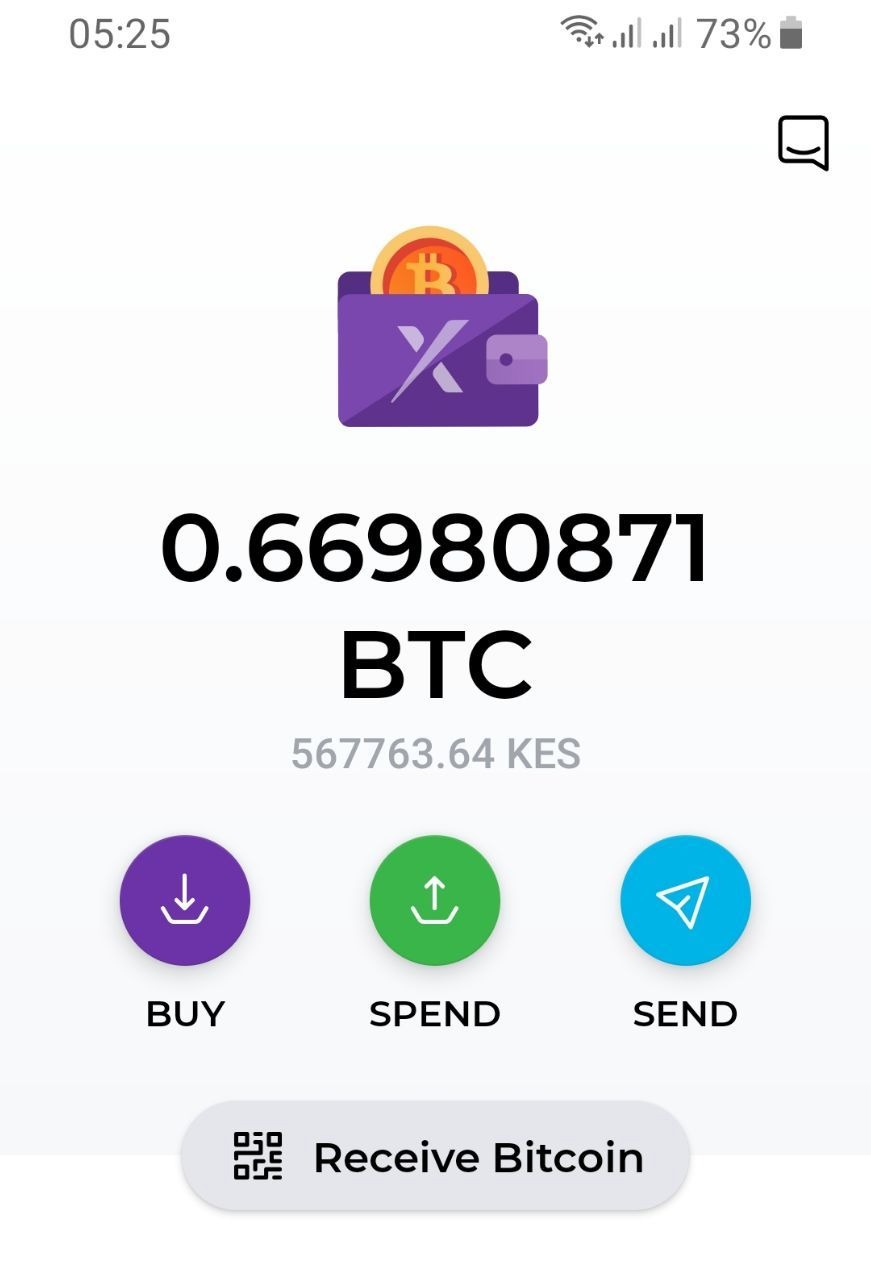The image size is (871, 1279).
Task: Tap the purple BUY button
Action: 185,900
